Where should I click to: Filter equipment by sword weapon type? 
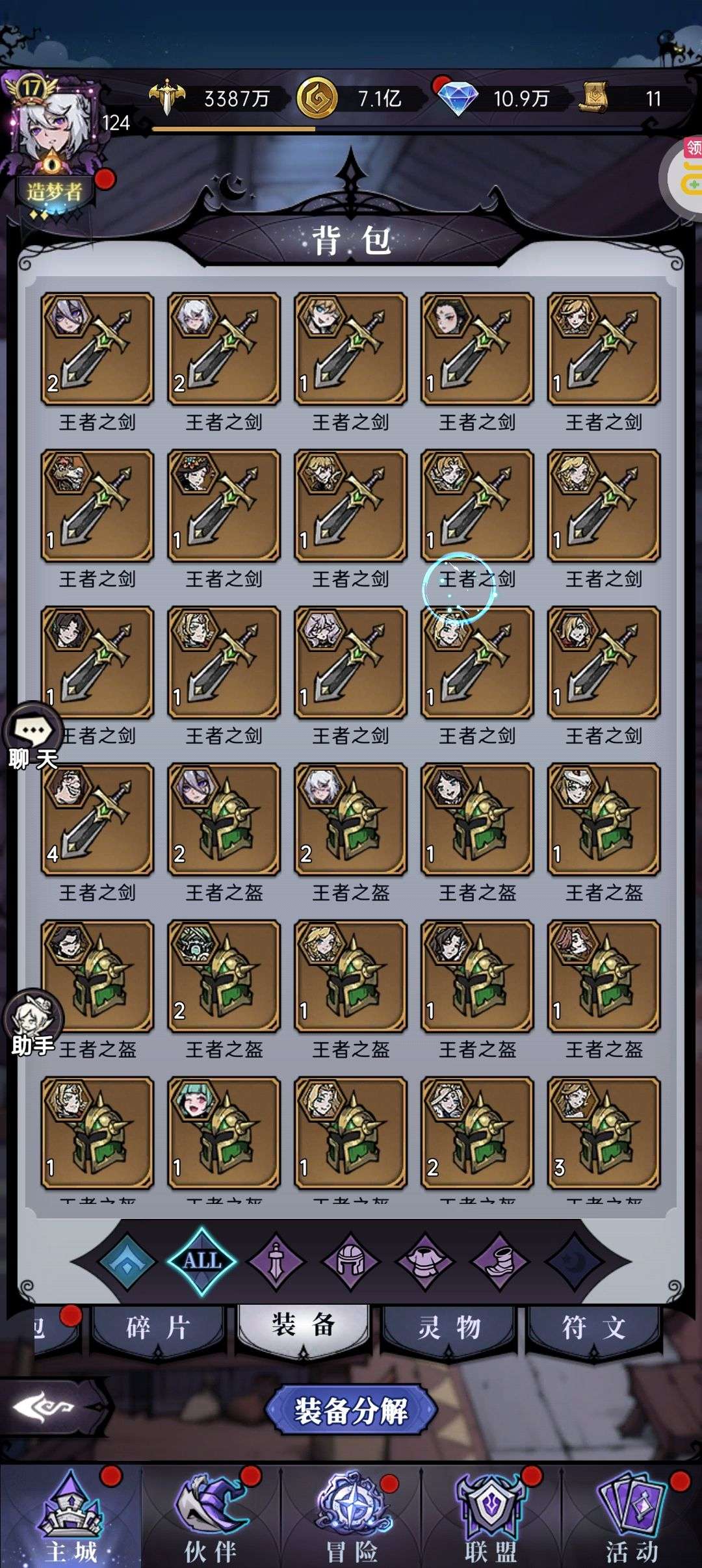tap(276, 1261)
